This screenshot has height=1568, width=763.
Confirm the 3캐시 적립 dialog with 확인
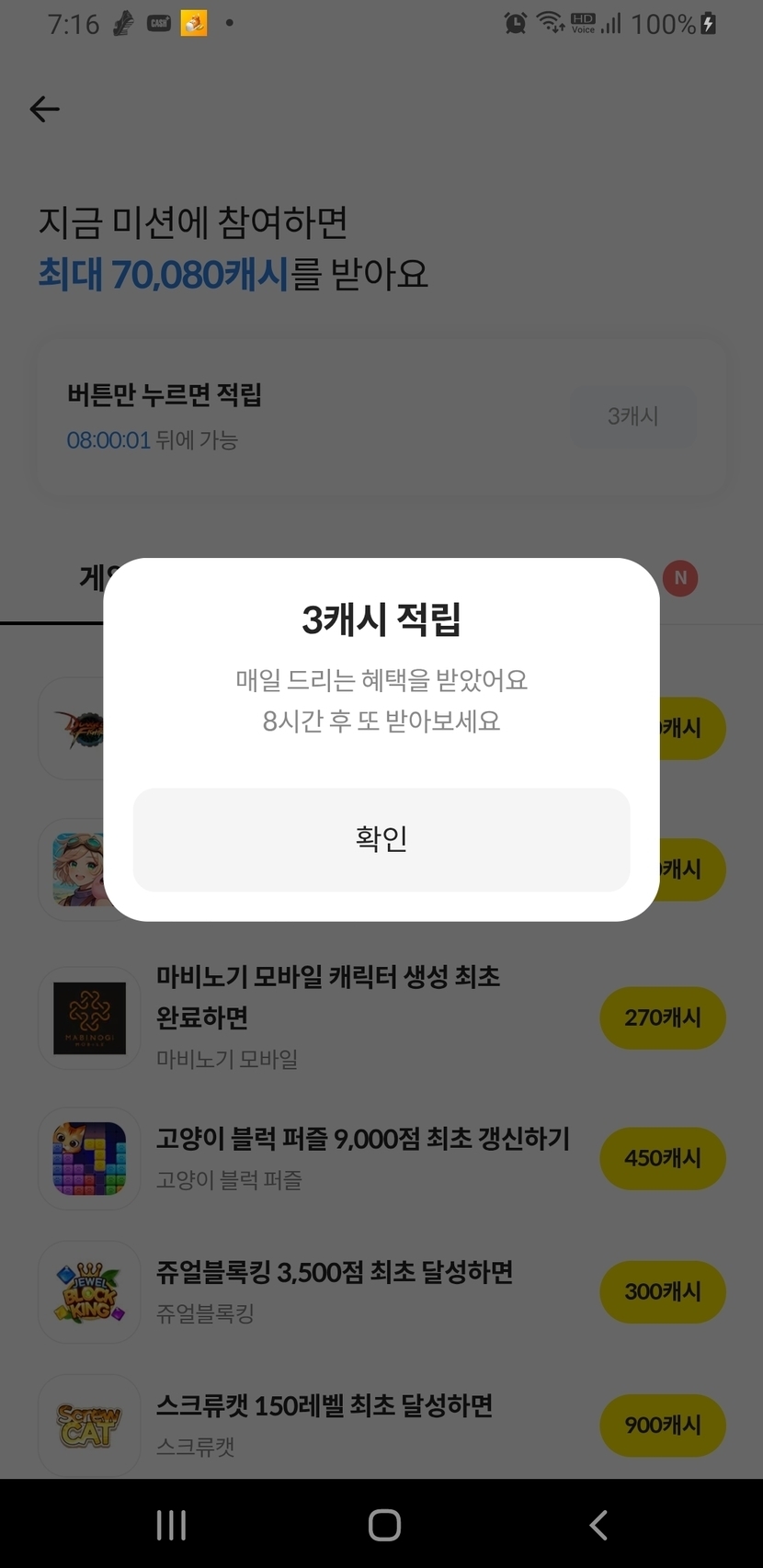[x=381, y=839]
